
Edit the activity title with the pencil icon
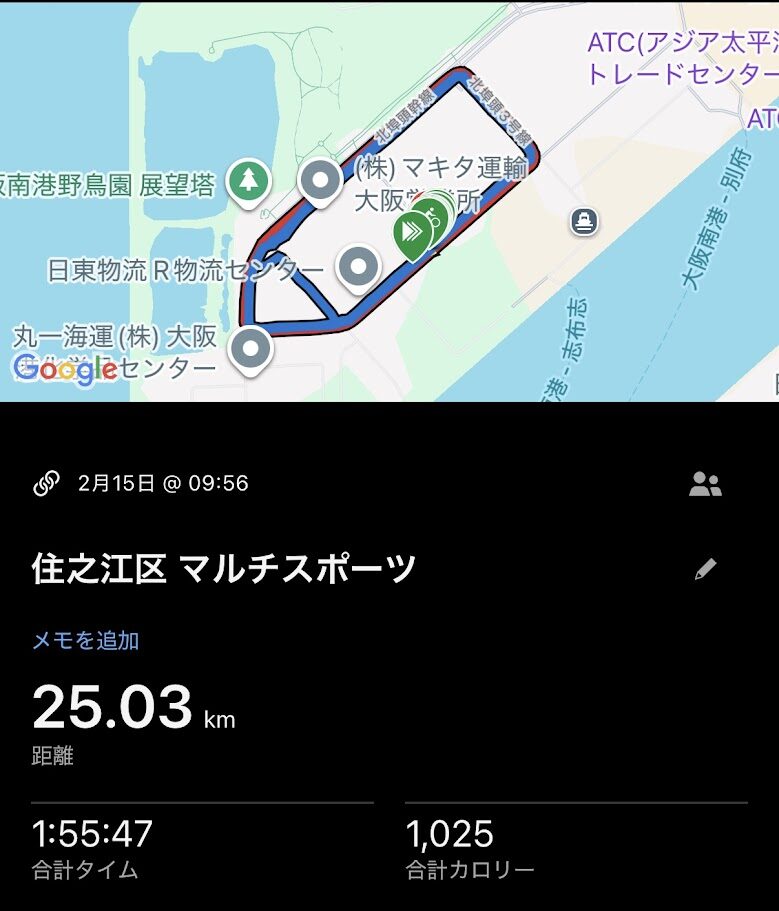pos(705,570)
